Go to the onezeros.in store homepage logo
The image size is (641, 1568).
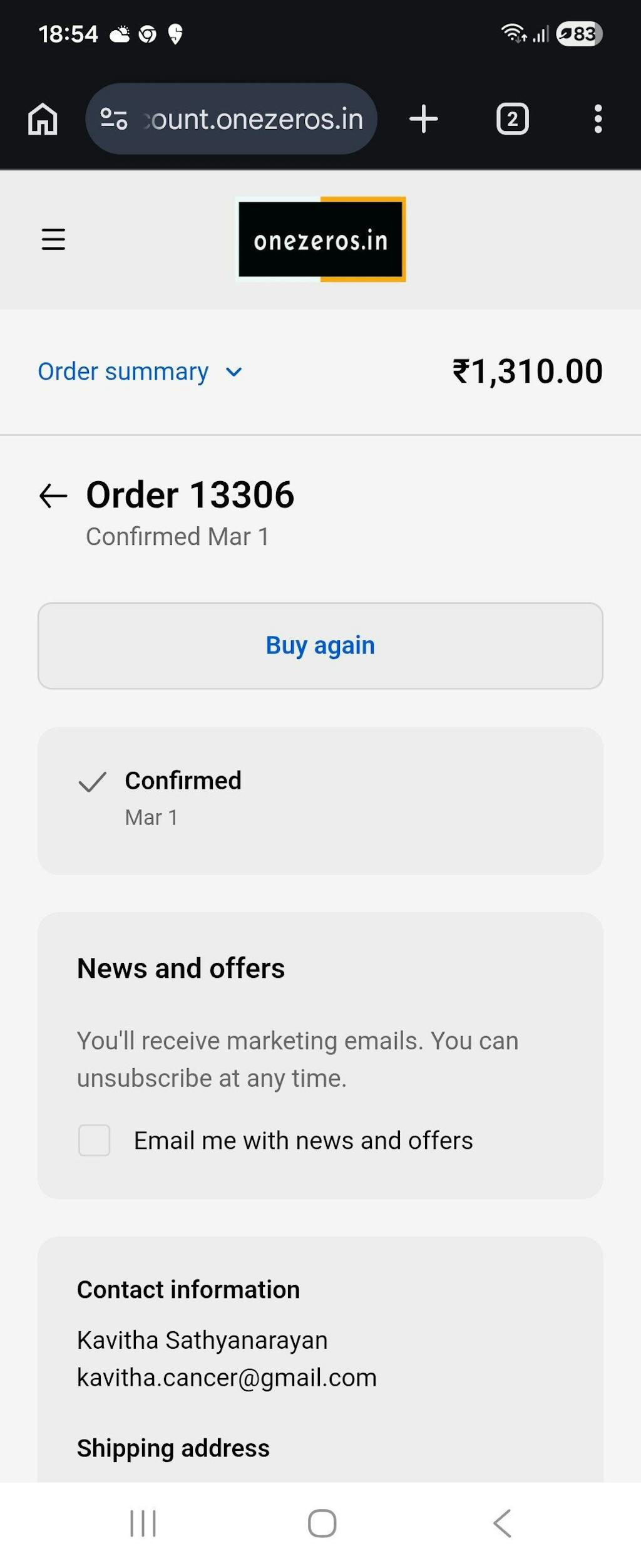[x=320, y=239]
